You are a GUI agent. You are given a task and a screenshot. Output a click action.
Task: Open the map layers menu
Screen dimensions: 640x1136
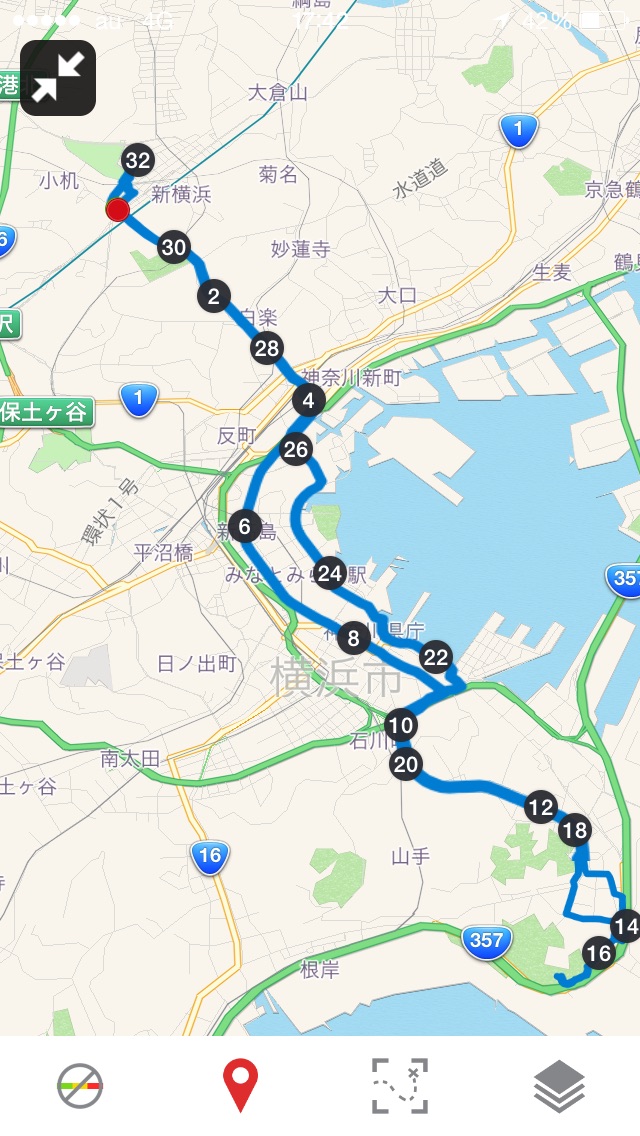559,1086
